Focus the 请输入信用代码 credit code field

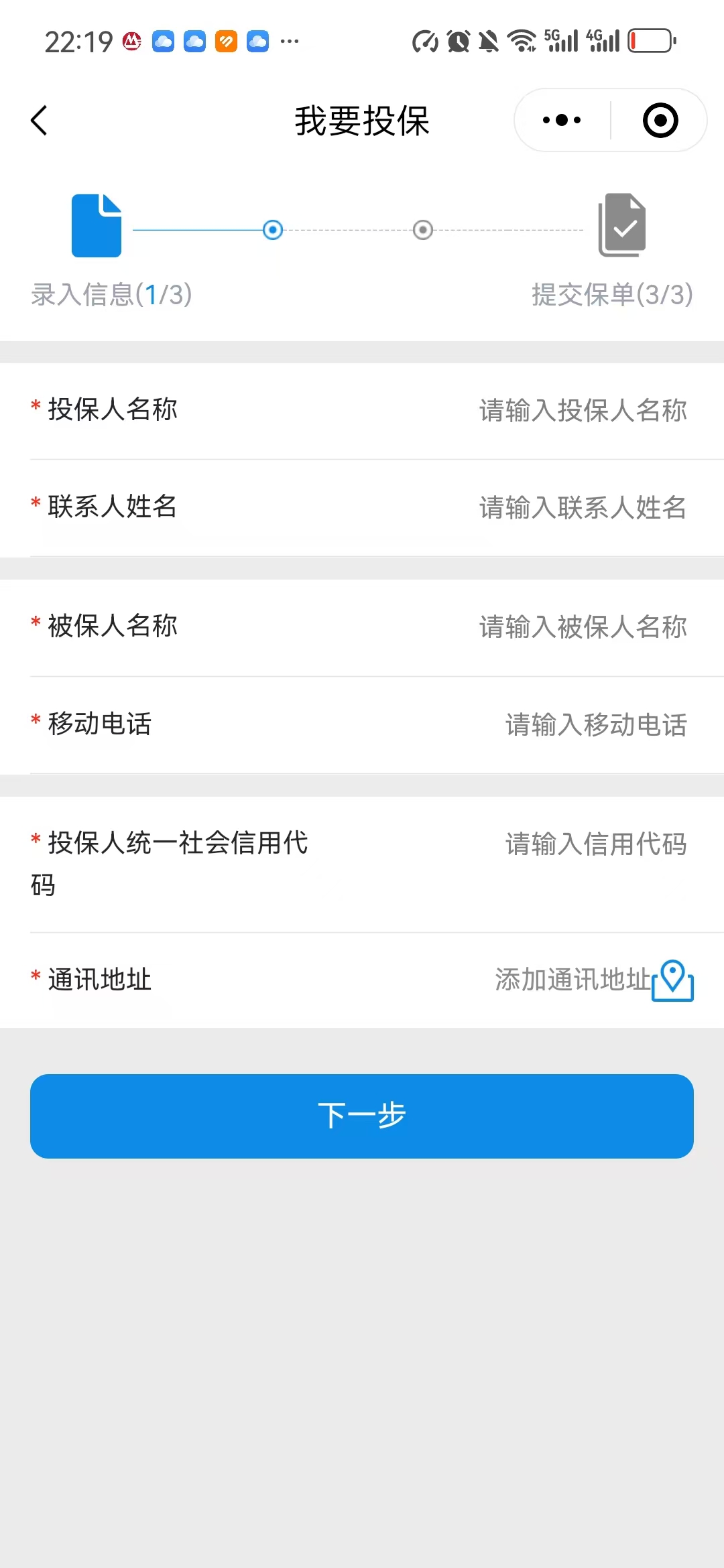(595, 844)
